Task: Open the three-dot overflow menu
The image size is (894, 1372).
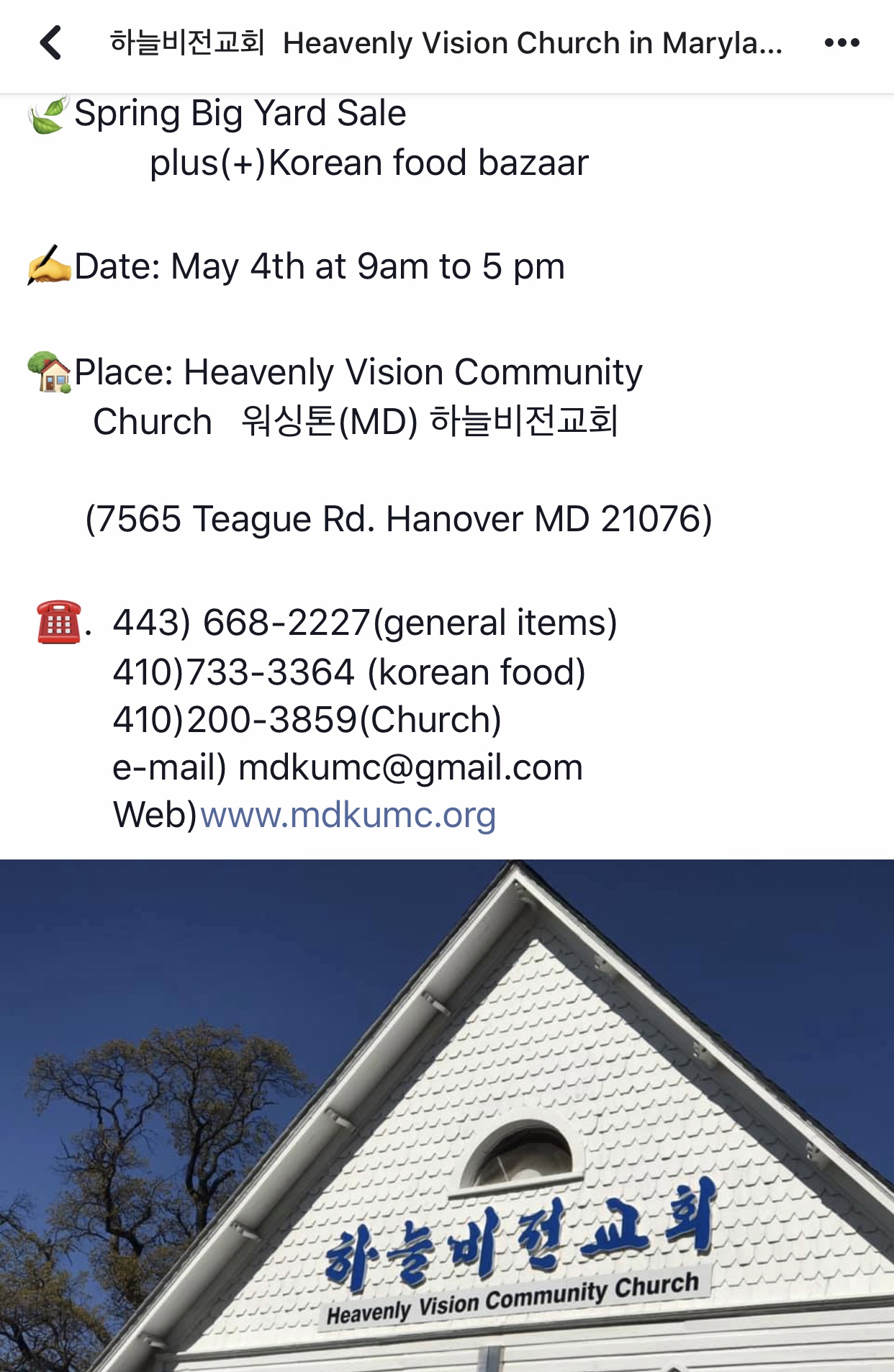Action: pos(841,43)
